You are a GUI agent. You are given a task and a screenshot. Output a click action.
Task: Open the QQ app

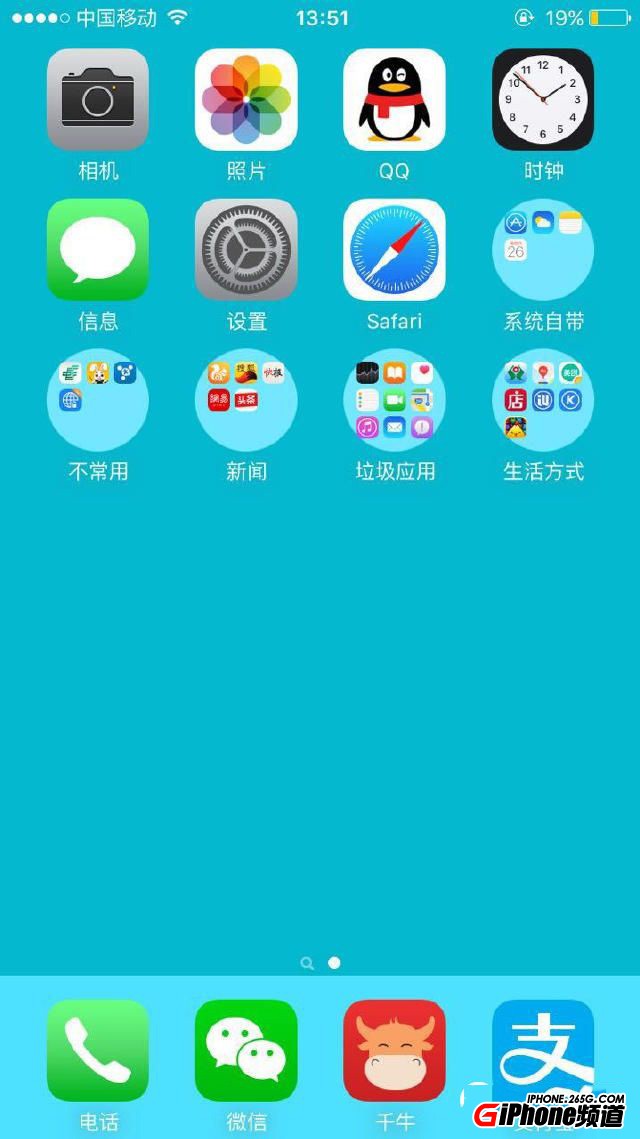point(394,99)
